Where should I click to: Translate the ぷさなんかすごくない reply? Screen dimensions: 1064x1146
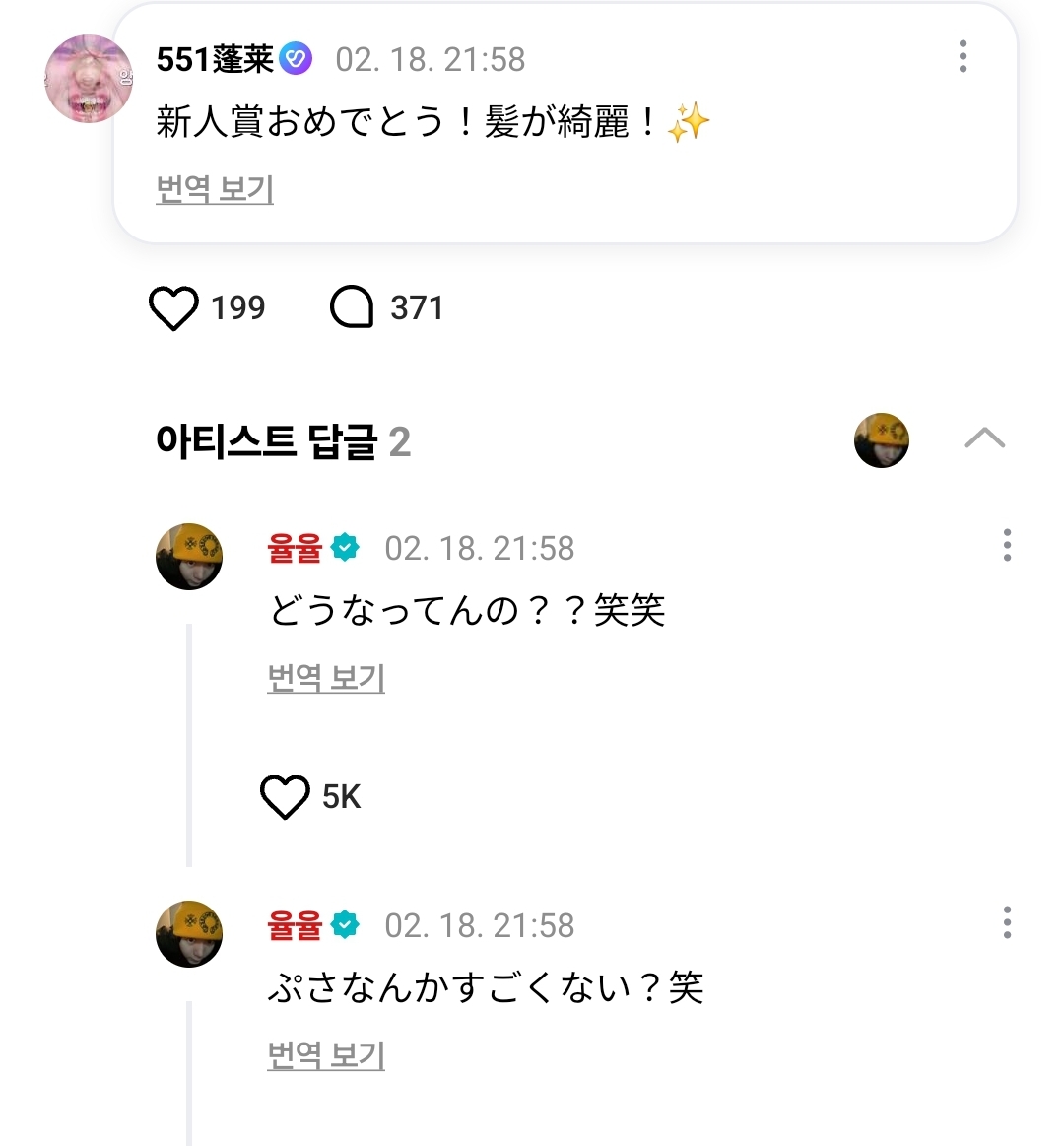point(326,1055)
